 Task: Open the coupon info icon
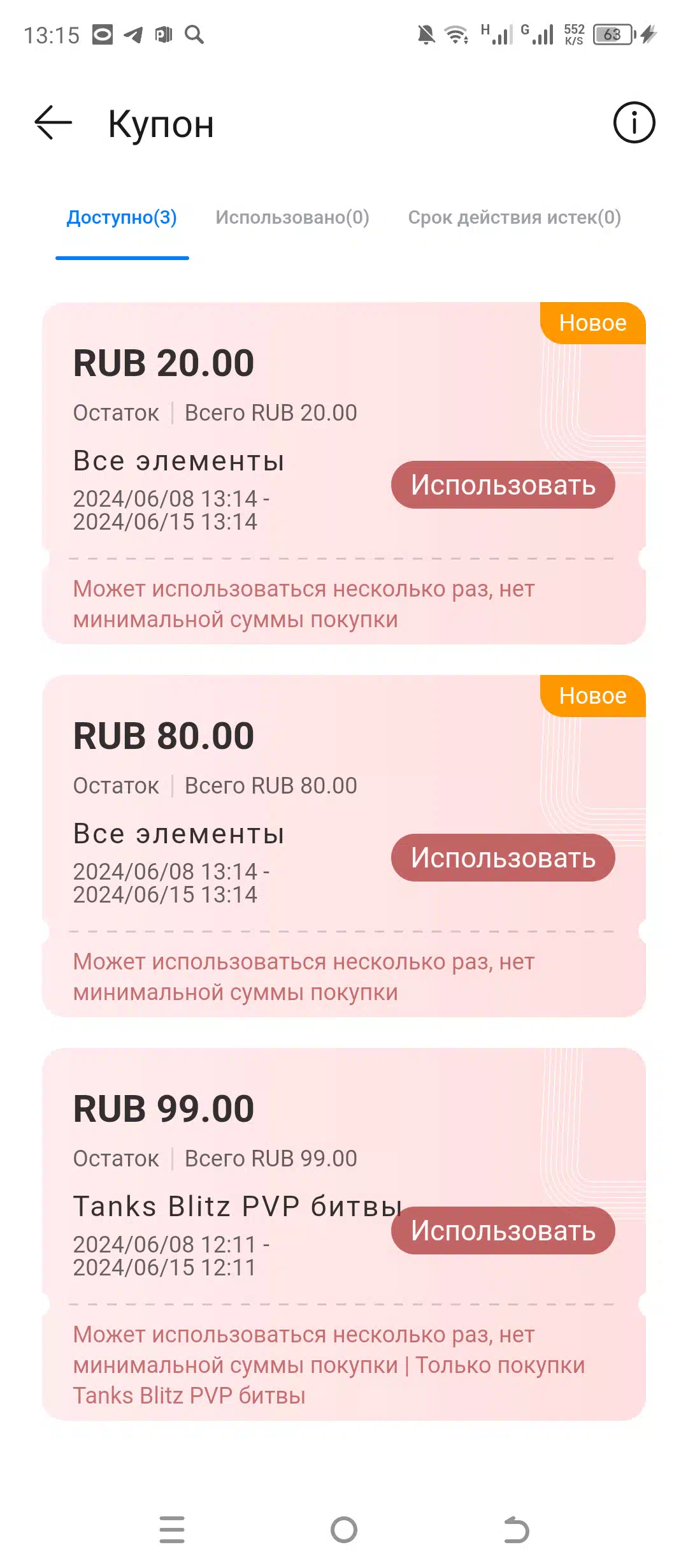pos(634,122)
